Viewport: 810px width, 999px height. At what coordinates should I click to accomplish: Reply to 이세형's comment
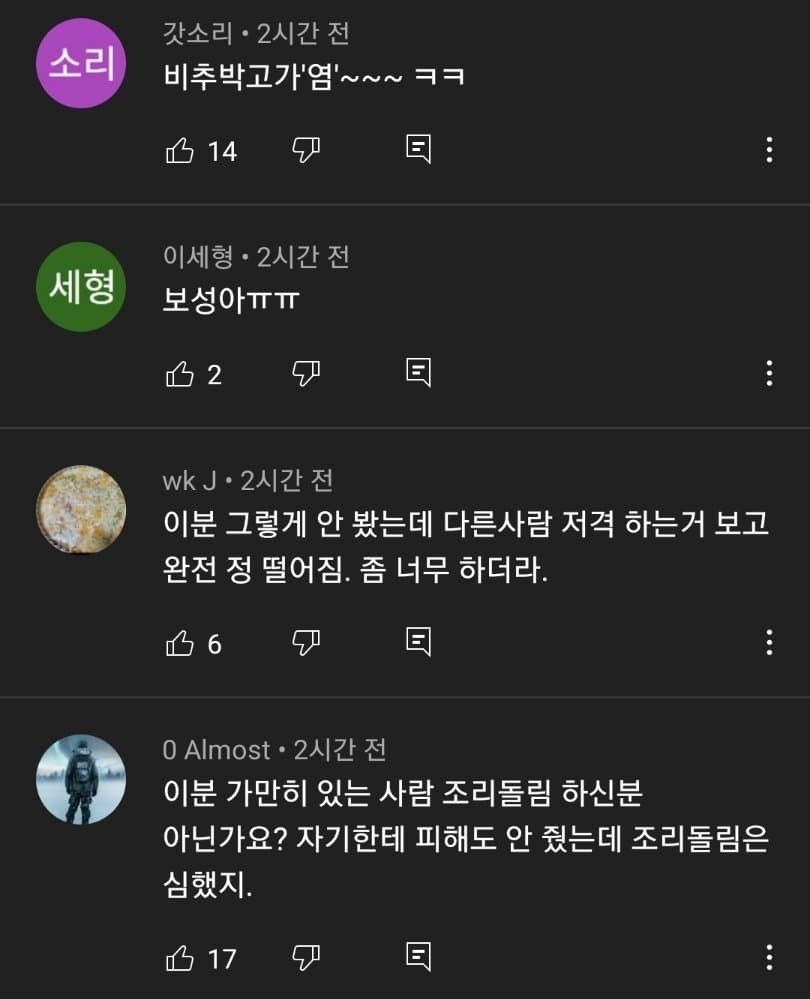tap(419, 373)
